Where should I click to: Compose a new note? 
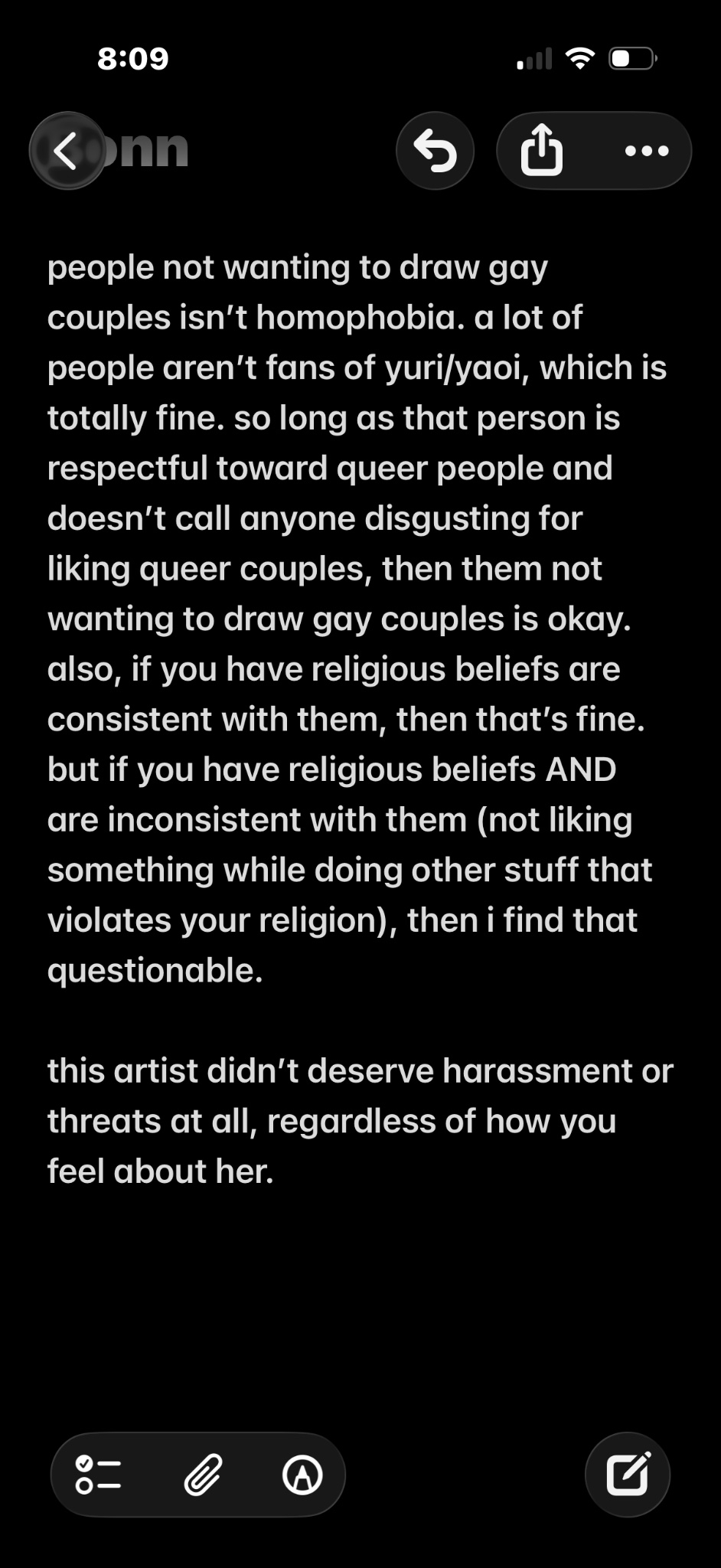(x=628, y=1474)
